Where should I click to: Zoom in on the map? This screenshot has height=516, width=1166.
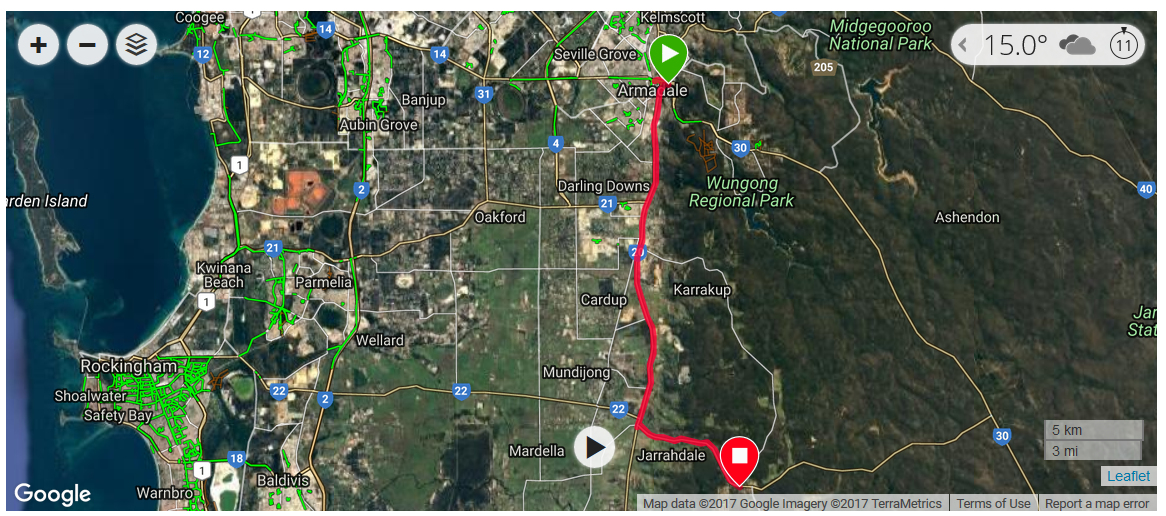pyautogui.click(x=38, y=45)
